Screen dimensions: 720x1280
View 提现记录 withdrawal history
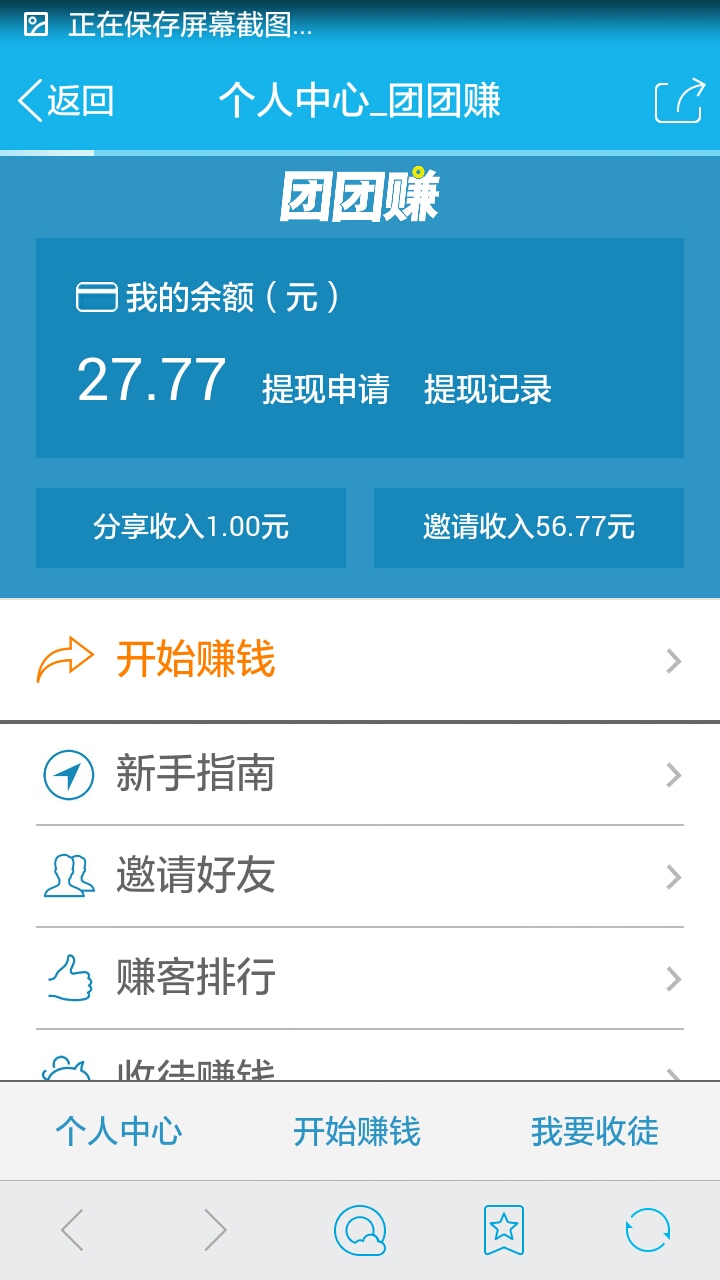pyautogui.click(x=487, y=389)
